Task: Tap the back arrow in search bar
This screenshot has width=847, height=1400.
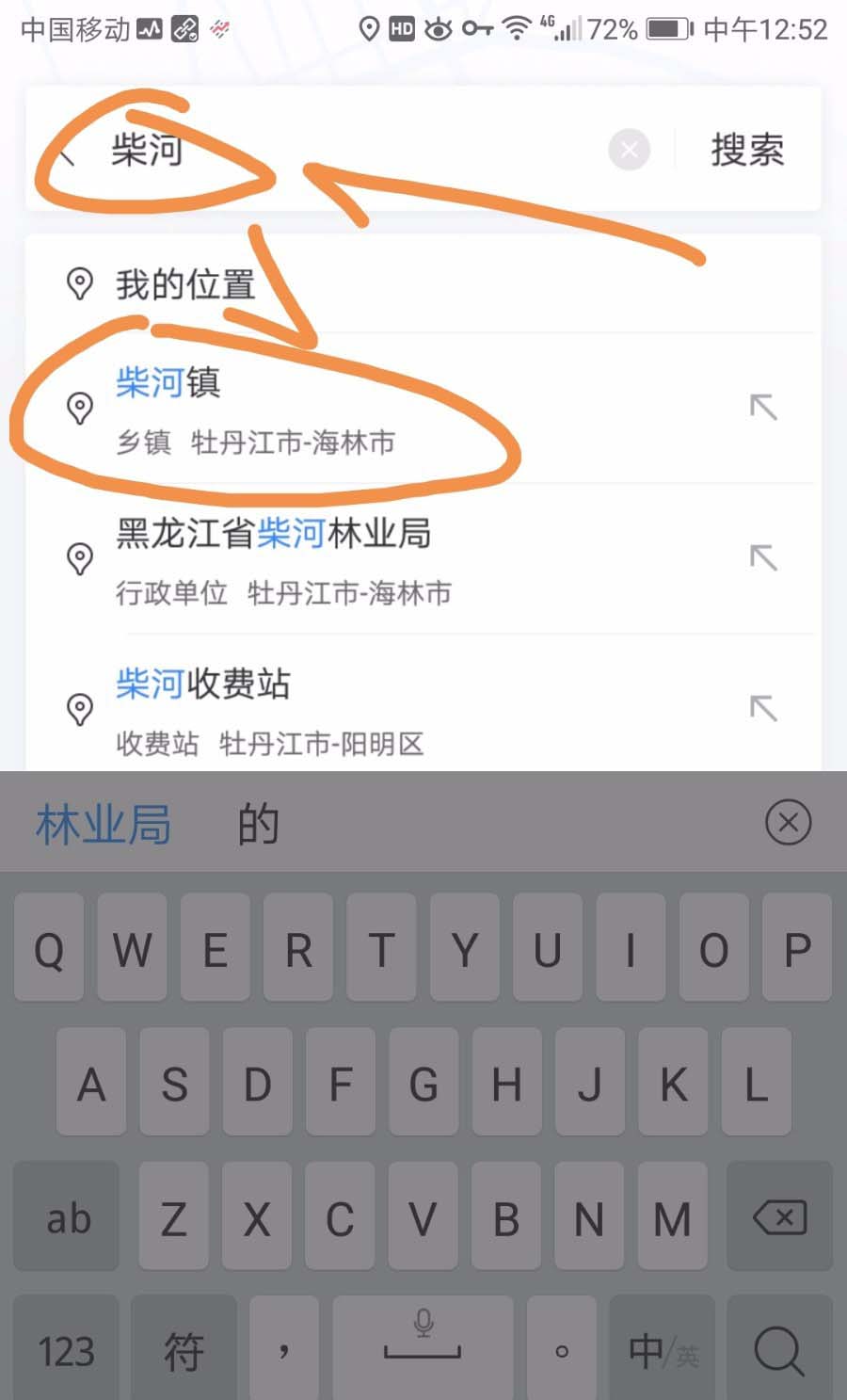Action: pyautogui.click(x=64, y=152)
